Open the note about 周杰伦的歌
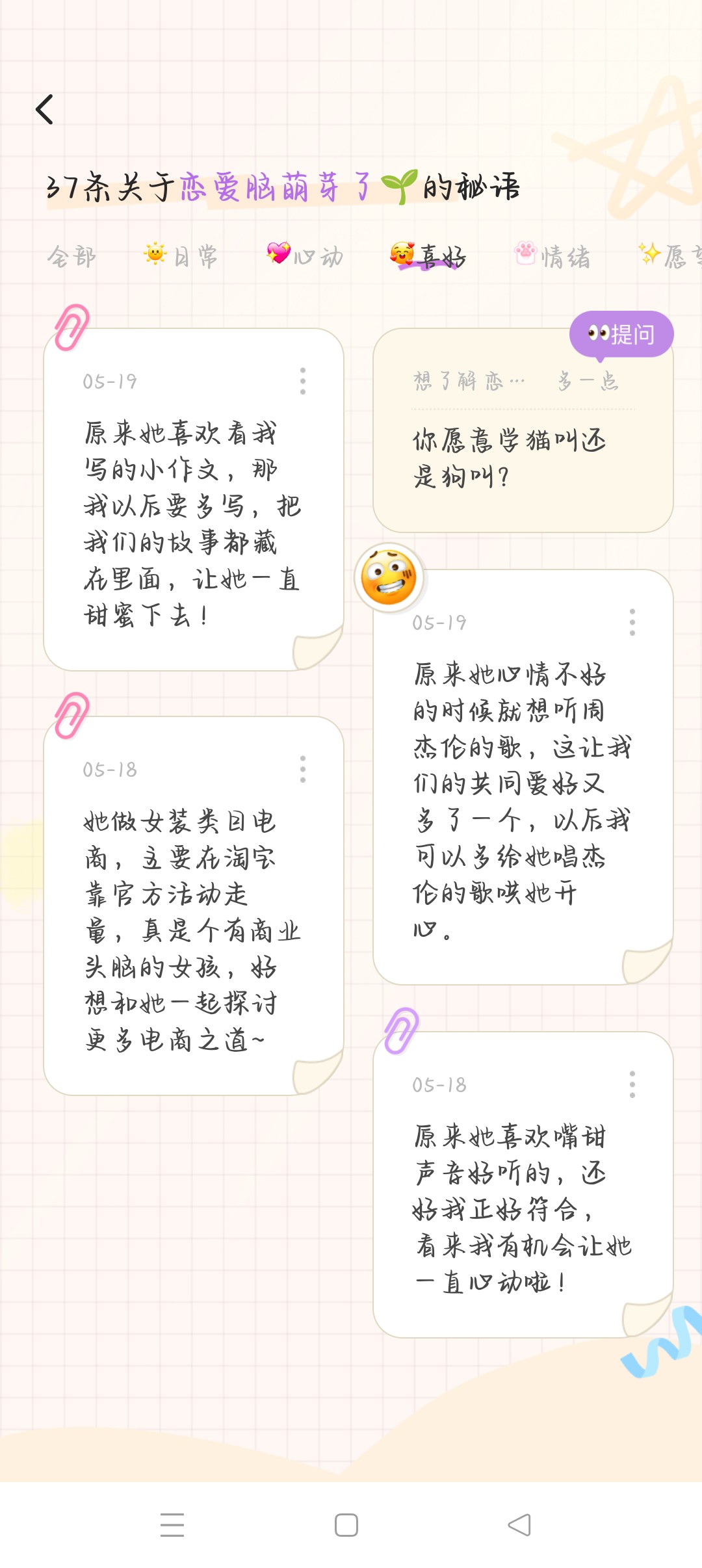The height and width of the screenshot is (1568, 702). pyautogui.click(x=523, y=777)
